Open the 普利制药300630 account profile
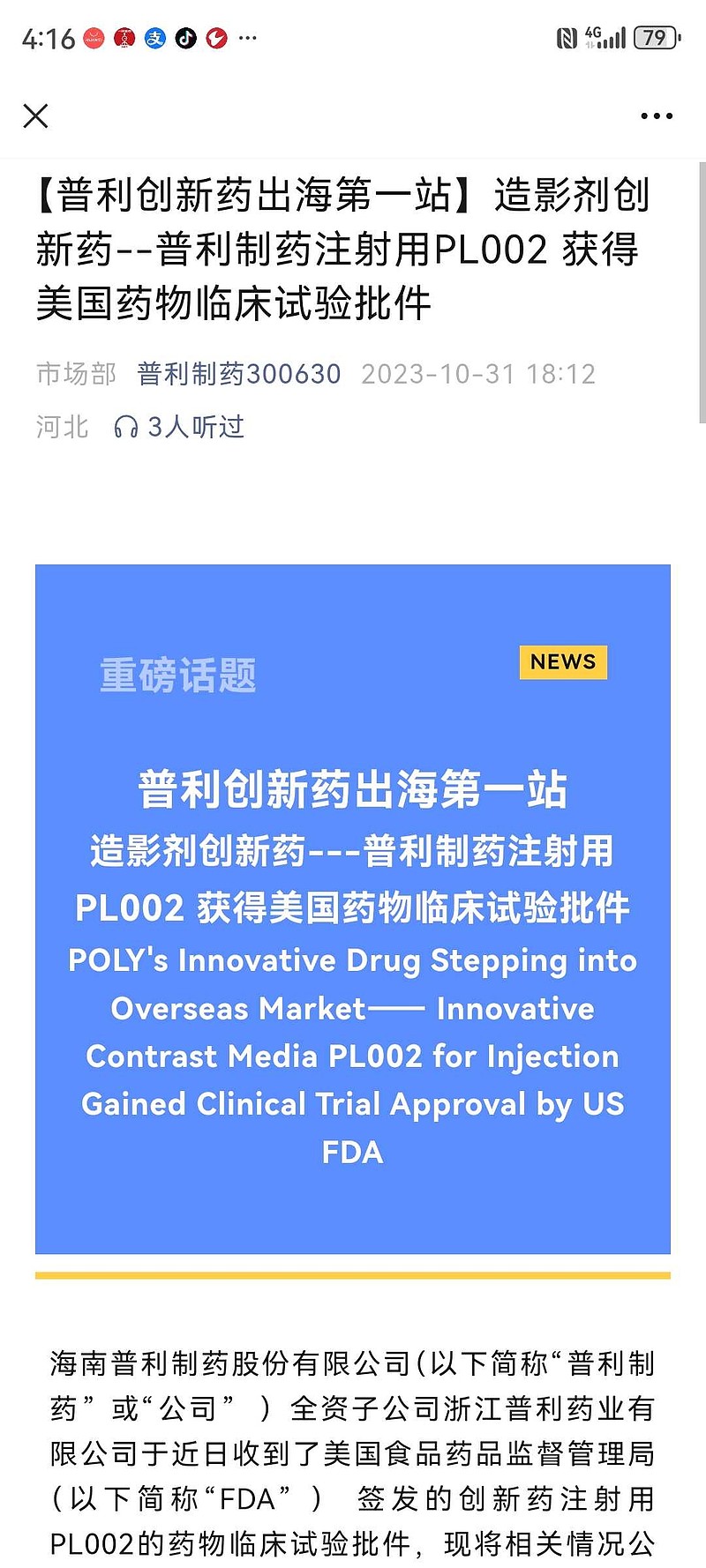Viewport: 706px width, 1568px height. (x=239, y=374)
